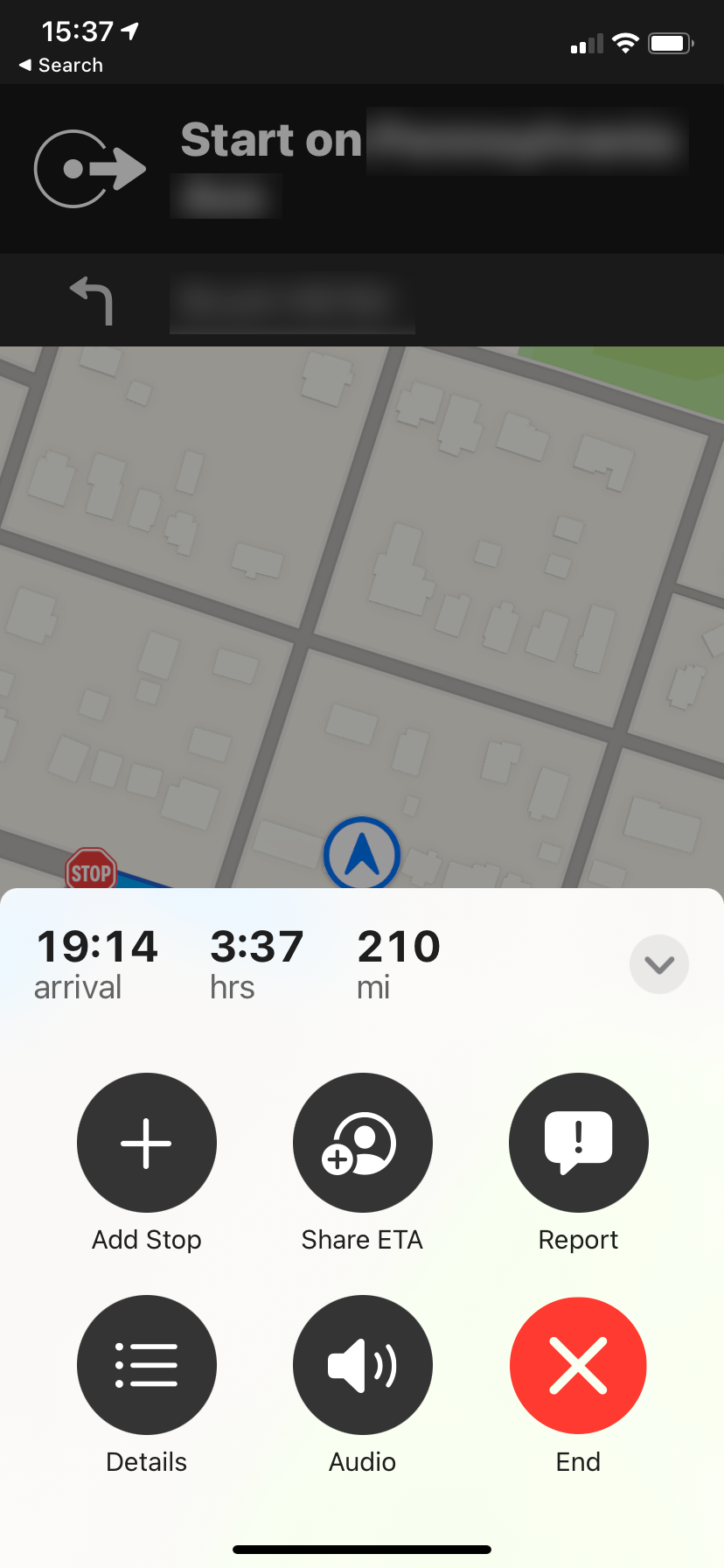This screenshot has width=724, height=1568.
Task: End the current navigation session
Action: point(578,1365)
